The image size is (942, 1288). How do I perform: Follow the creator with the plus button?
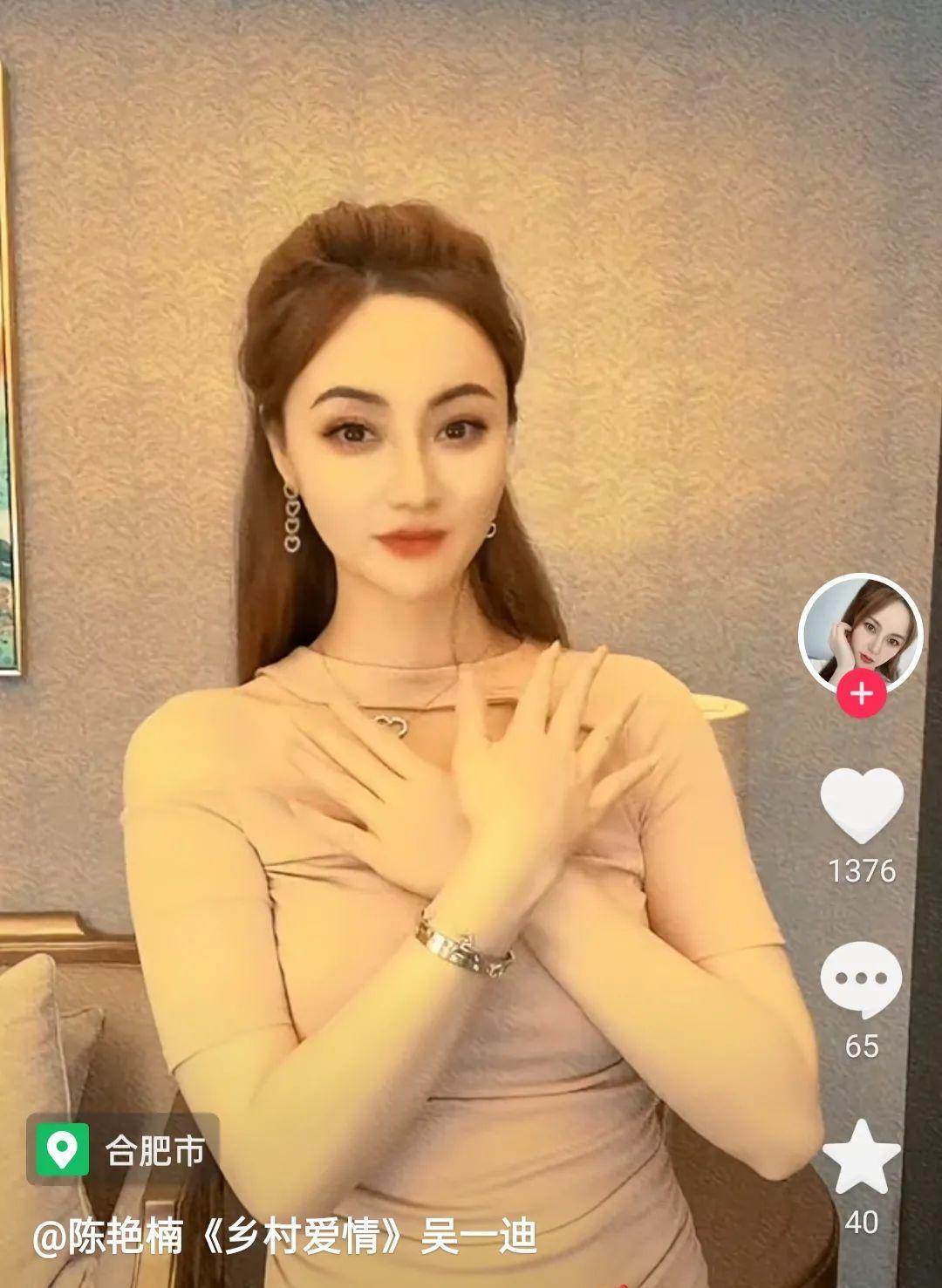click(861, 694)
